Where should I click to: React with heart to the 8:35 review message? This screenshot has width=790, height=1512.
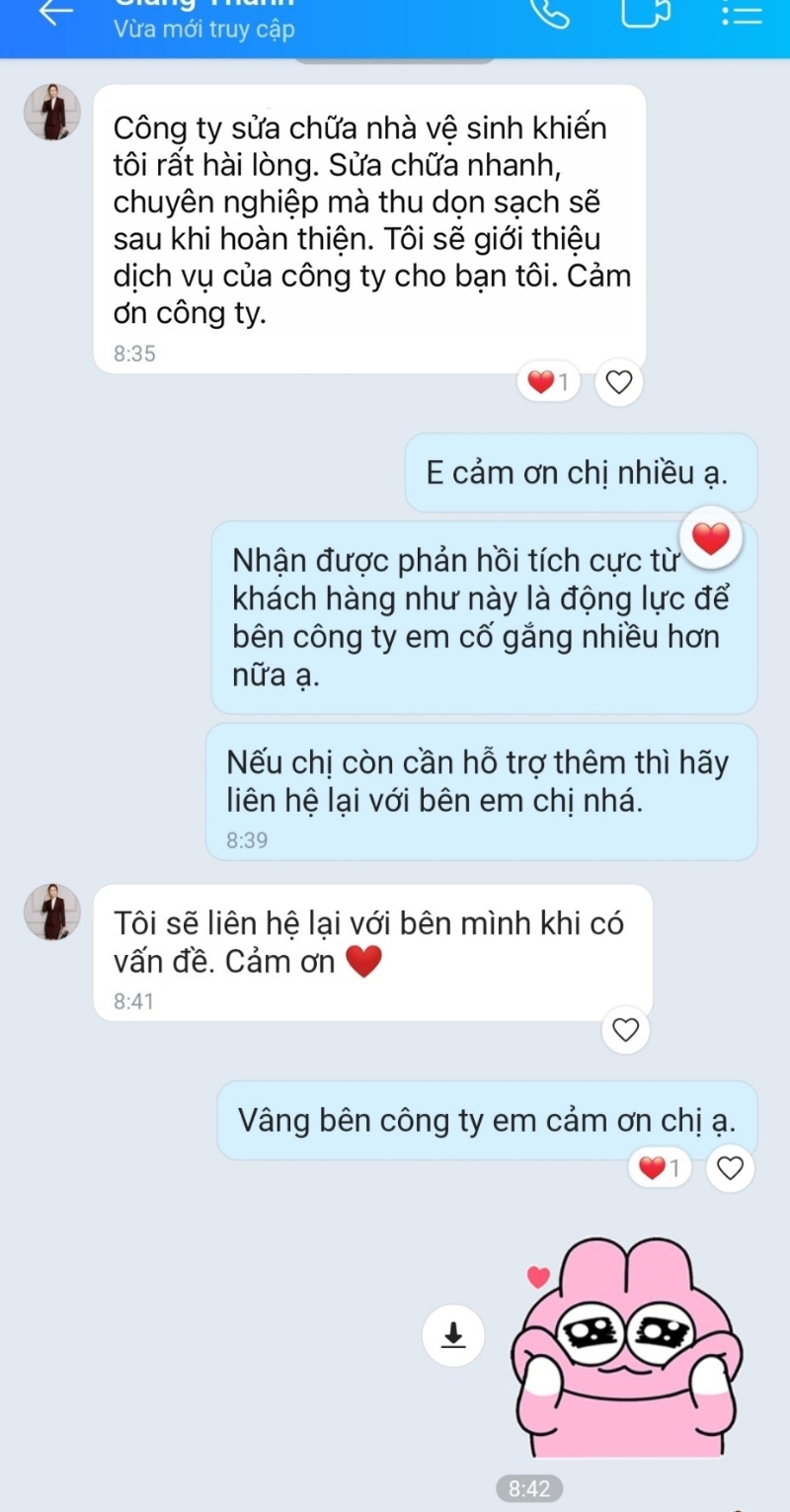pyautogui.click(x=618, y=382)
